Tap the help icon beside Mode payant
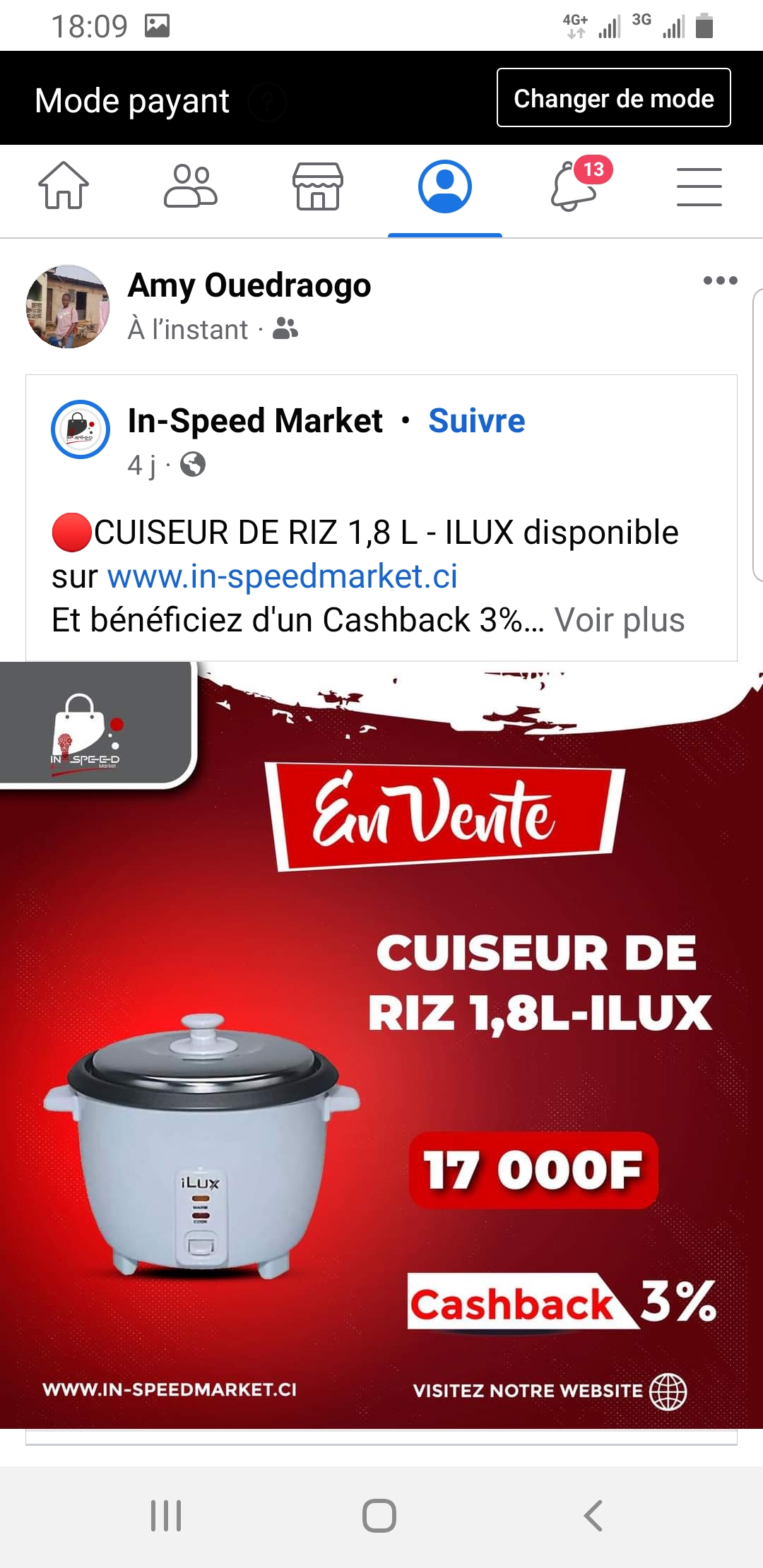763x1568 pixels. coord(267,102)
